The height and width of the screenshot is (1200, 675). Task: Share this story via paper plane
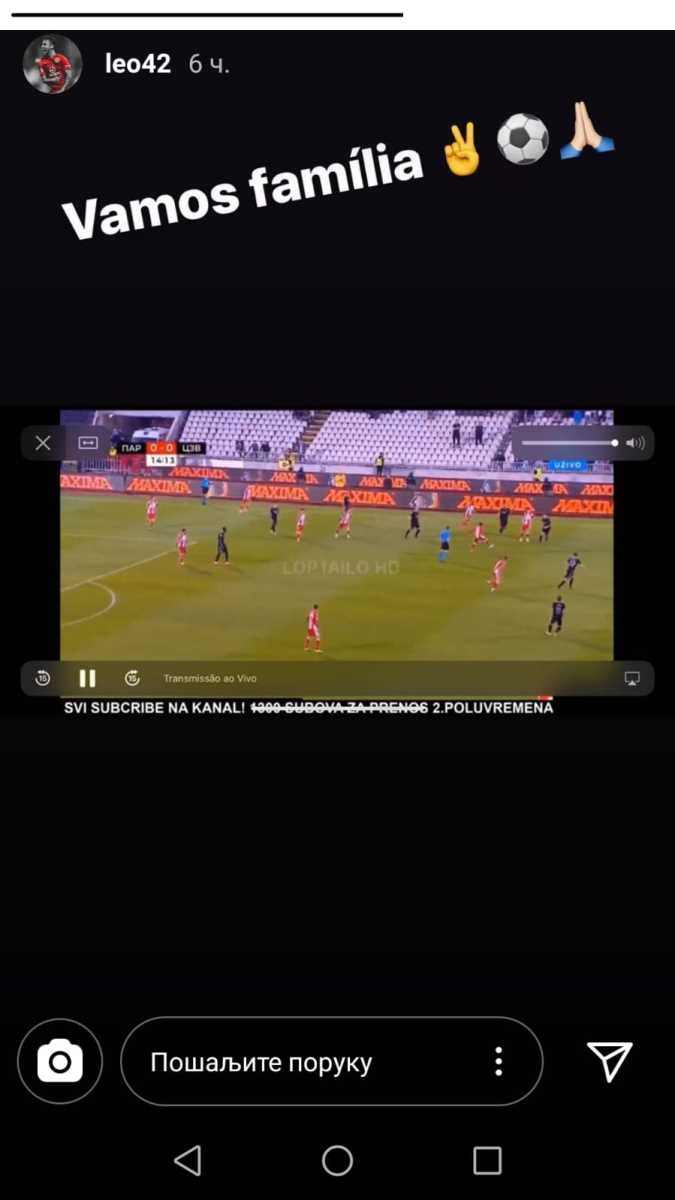(609, 1061)
